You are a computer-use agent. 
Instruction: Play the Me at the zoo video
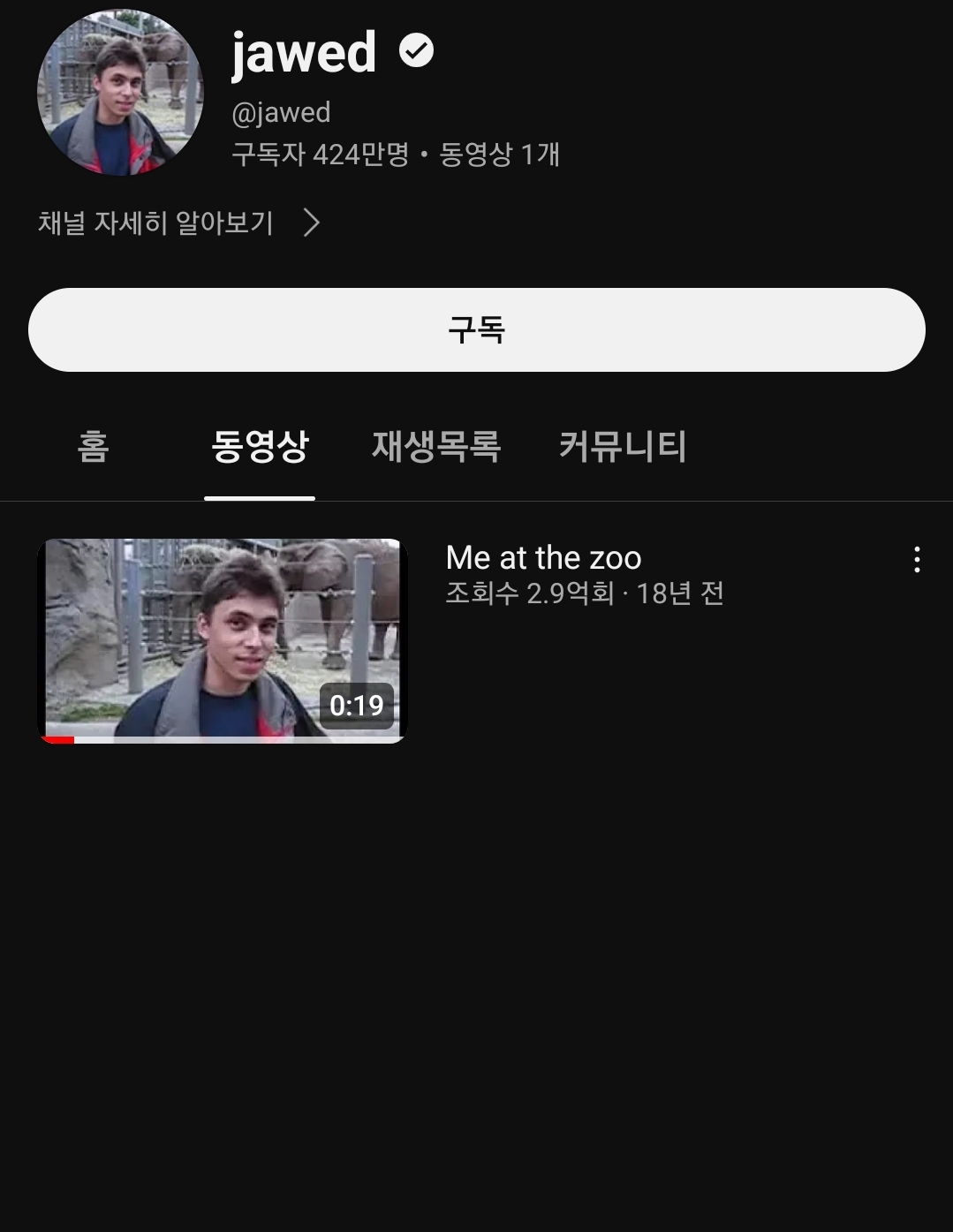tap(222, 640)
